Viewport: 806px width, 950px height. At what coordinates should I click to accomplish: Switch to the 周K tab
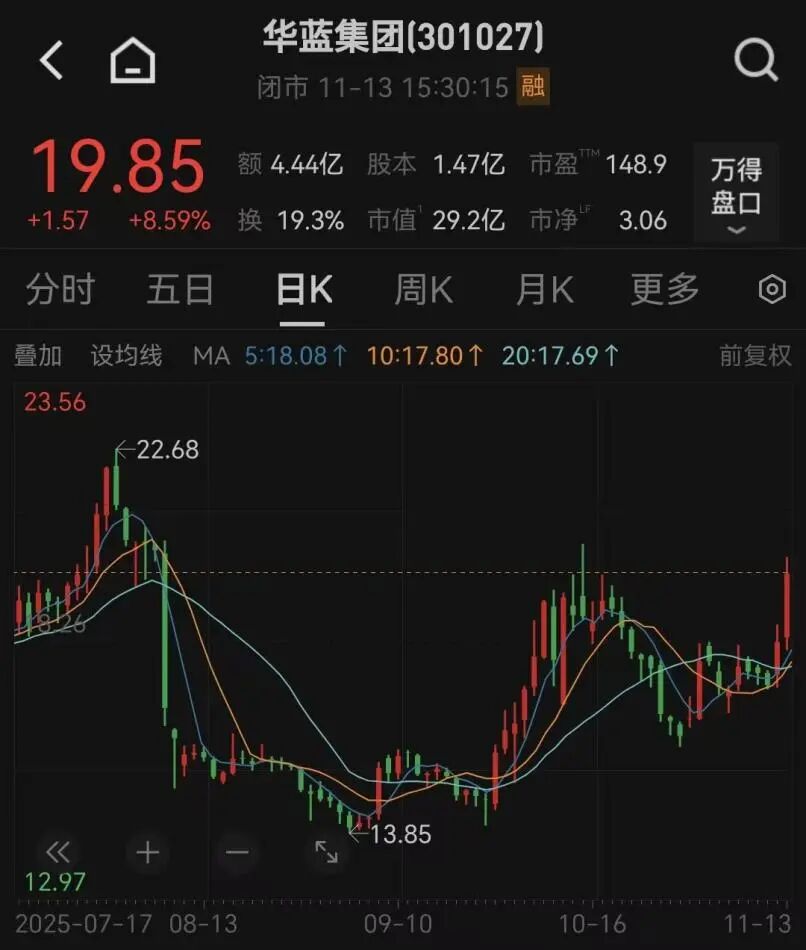pos(423,290)
